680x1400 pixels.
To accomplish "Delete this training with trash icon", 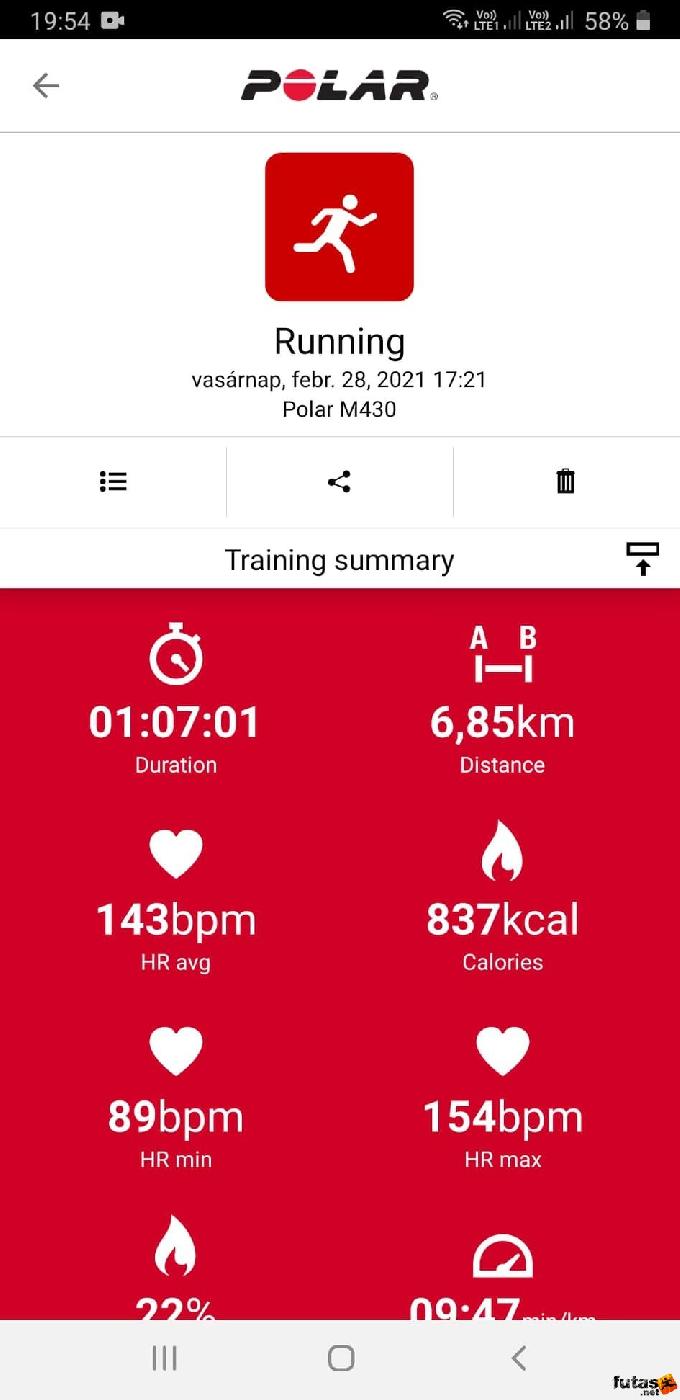I will click(566, 482).
